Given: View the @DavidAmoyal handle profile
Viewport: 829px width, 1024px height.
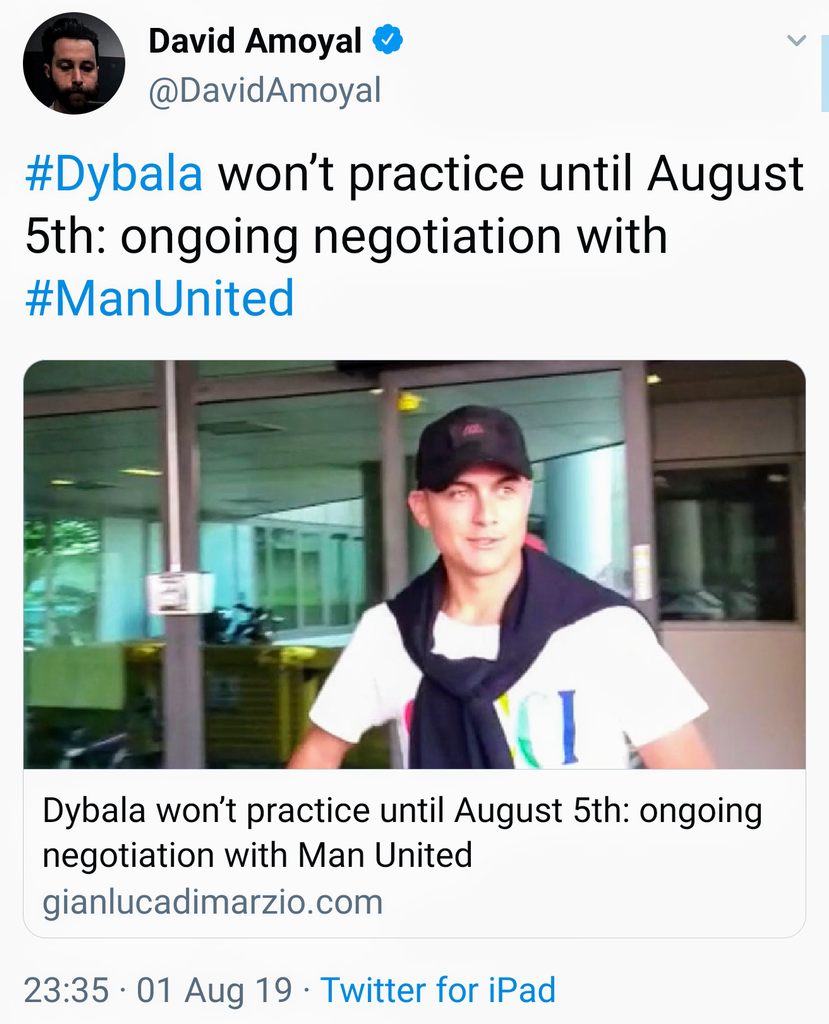Looking at the screenshot, I should tap(265, 91).
